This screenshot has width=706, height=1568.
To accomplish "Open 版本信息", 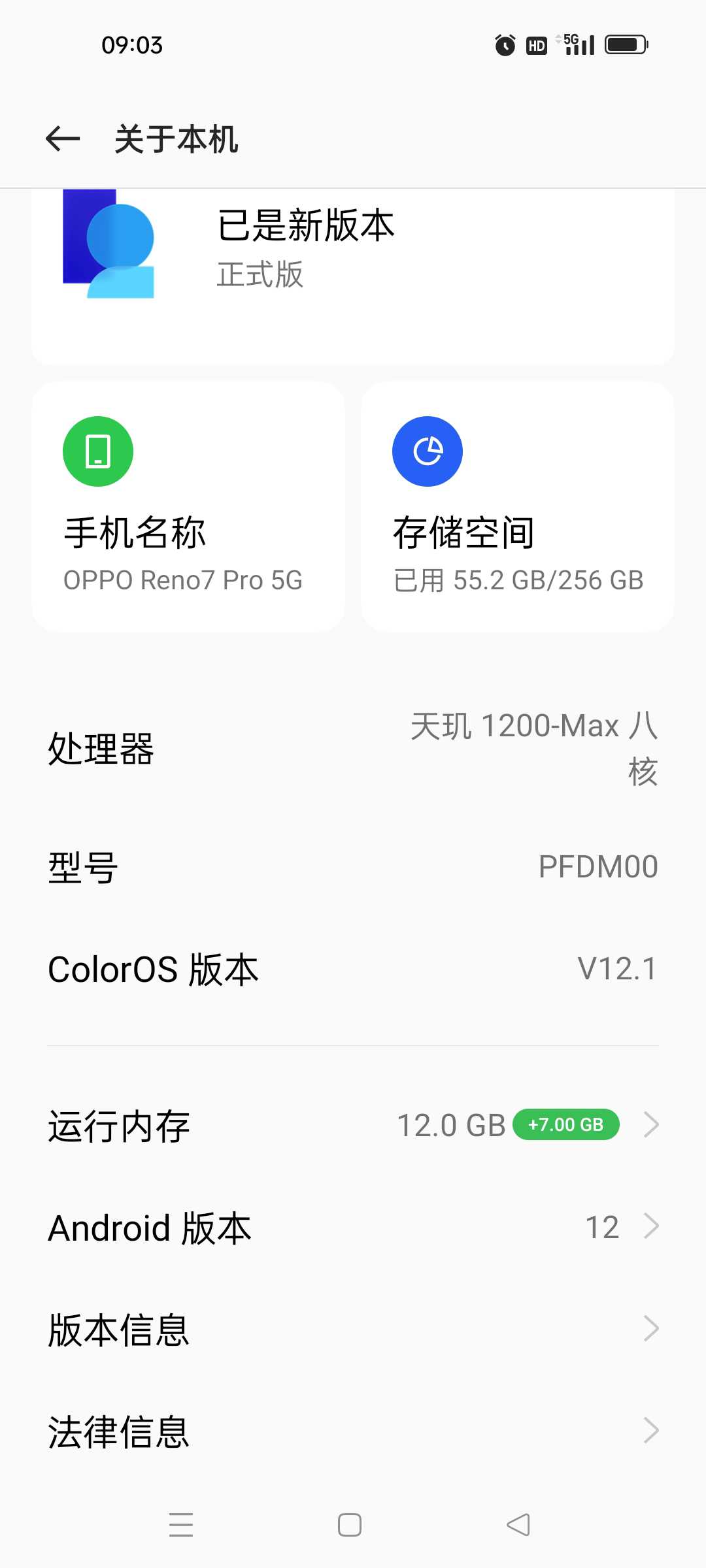I will tap(353, 1329).
